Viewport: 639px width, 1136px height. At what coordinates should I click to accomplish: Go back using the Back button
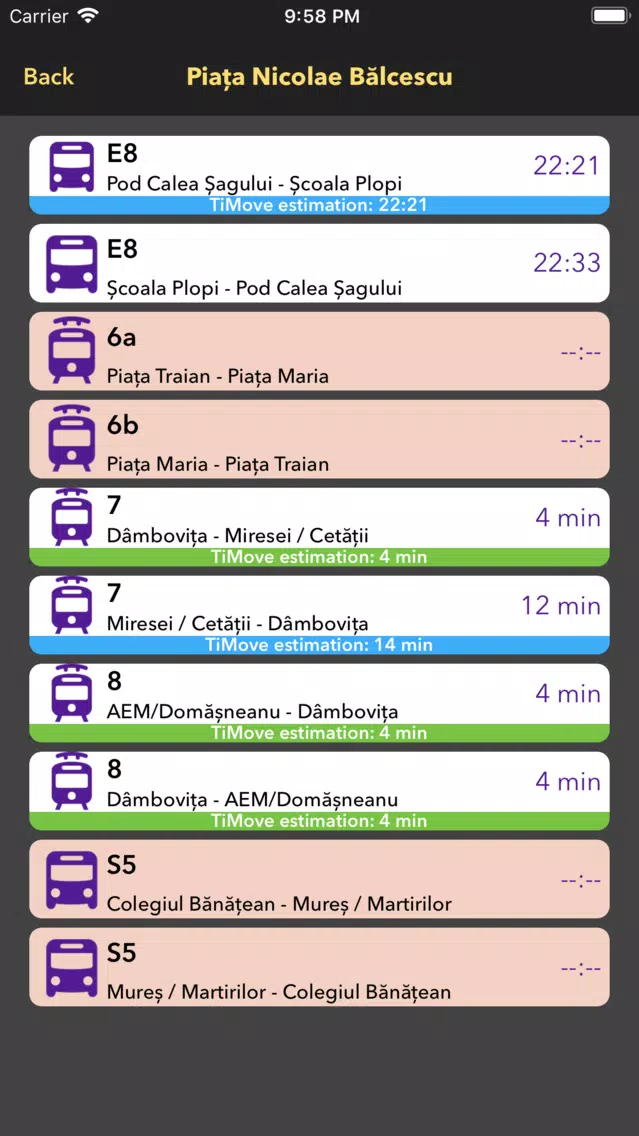tap(49, 77)
